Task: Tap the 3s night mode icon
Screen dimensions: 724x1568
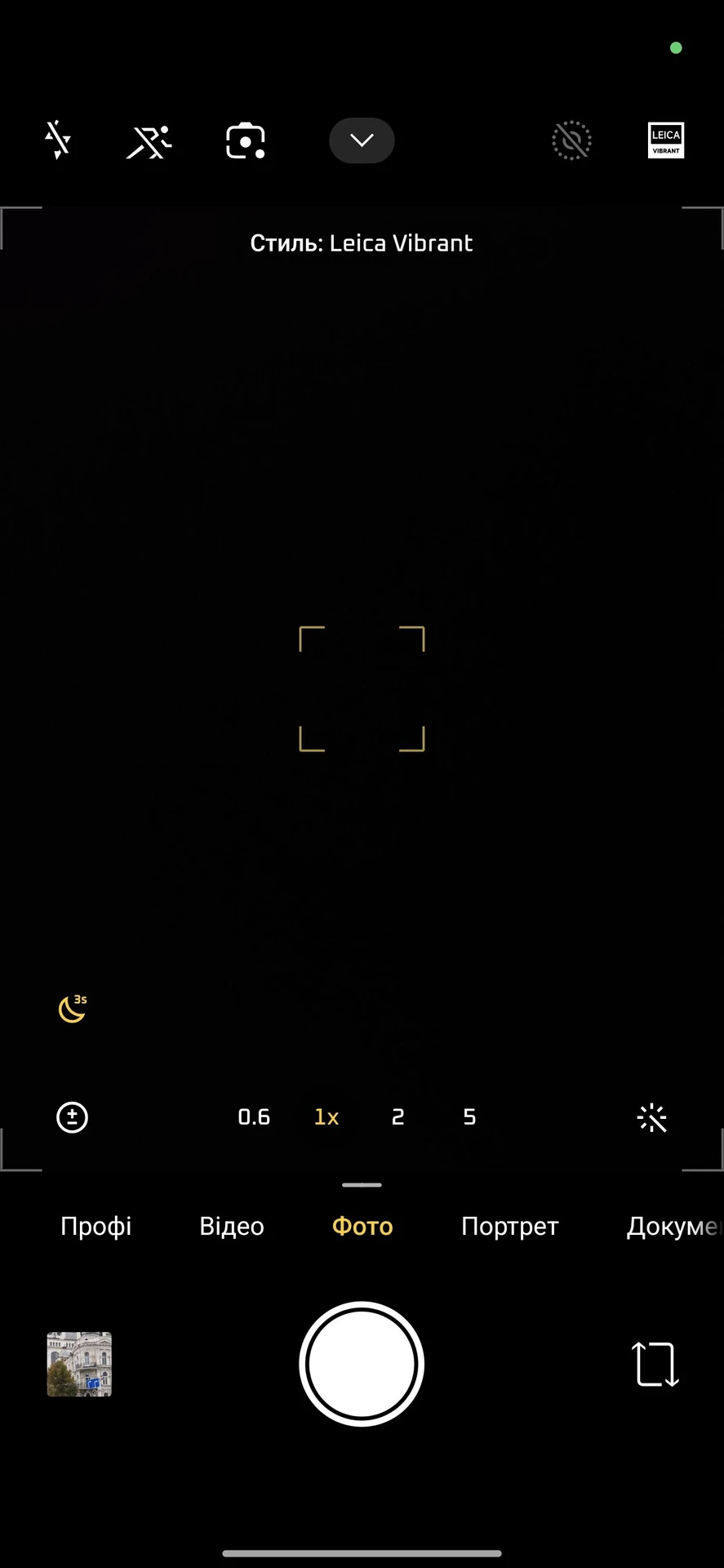Action: tap(73, 1009)
